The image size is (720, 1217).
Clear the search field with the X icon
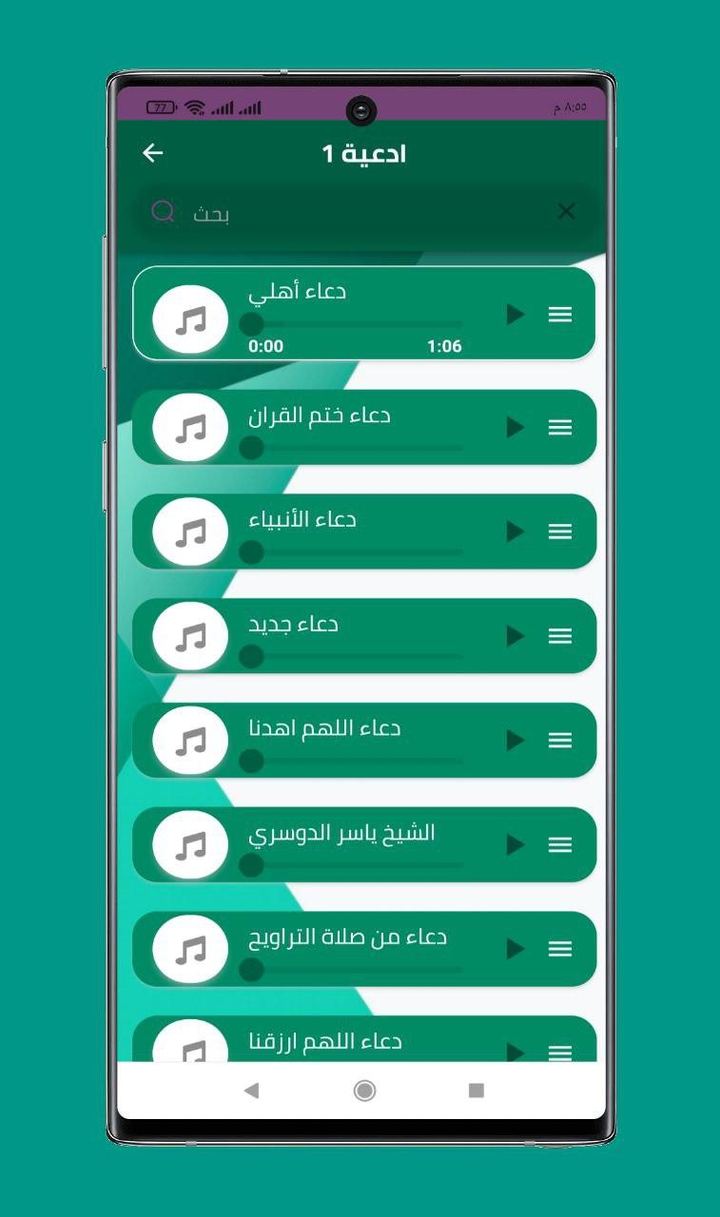[x=566, y=211]
